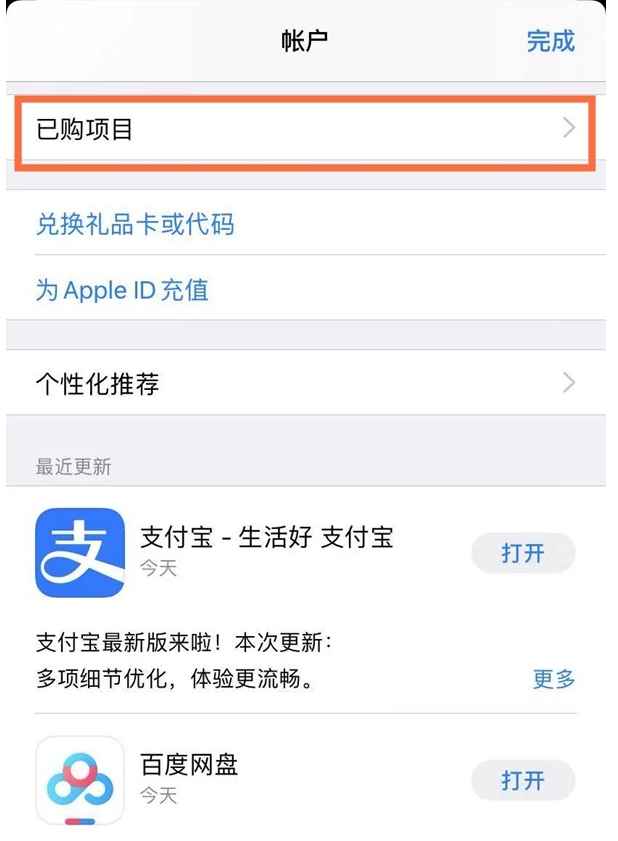Choose 为 Apple ID 充值

(122, 290)
